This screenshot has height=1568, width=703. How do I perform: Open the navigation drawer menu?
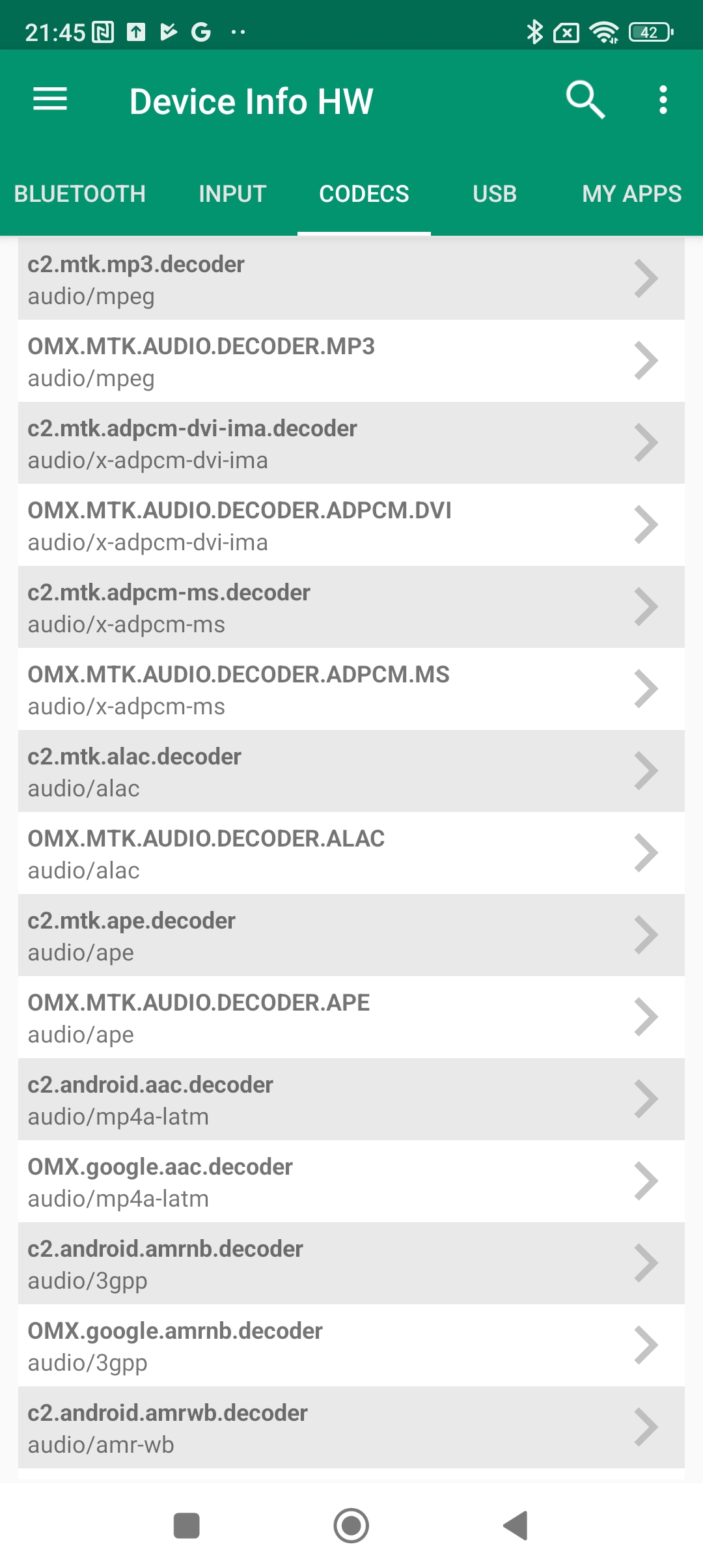50,100
